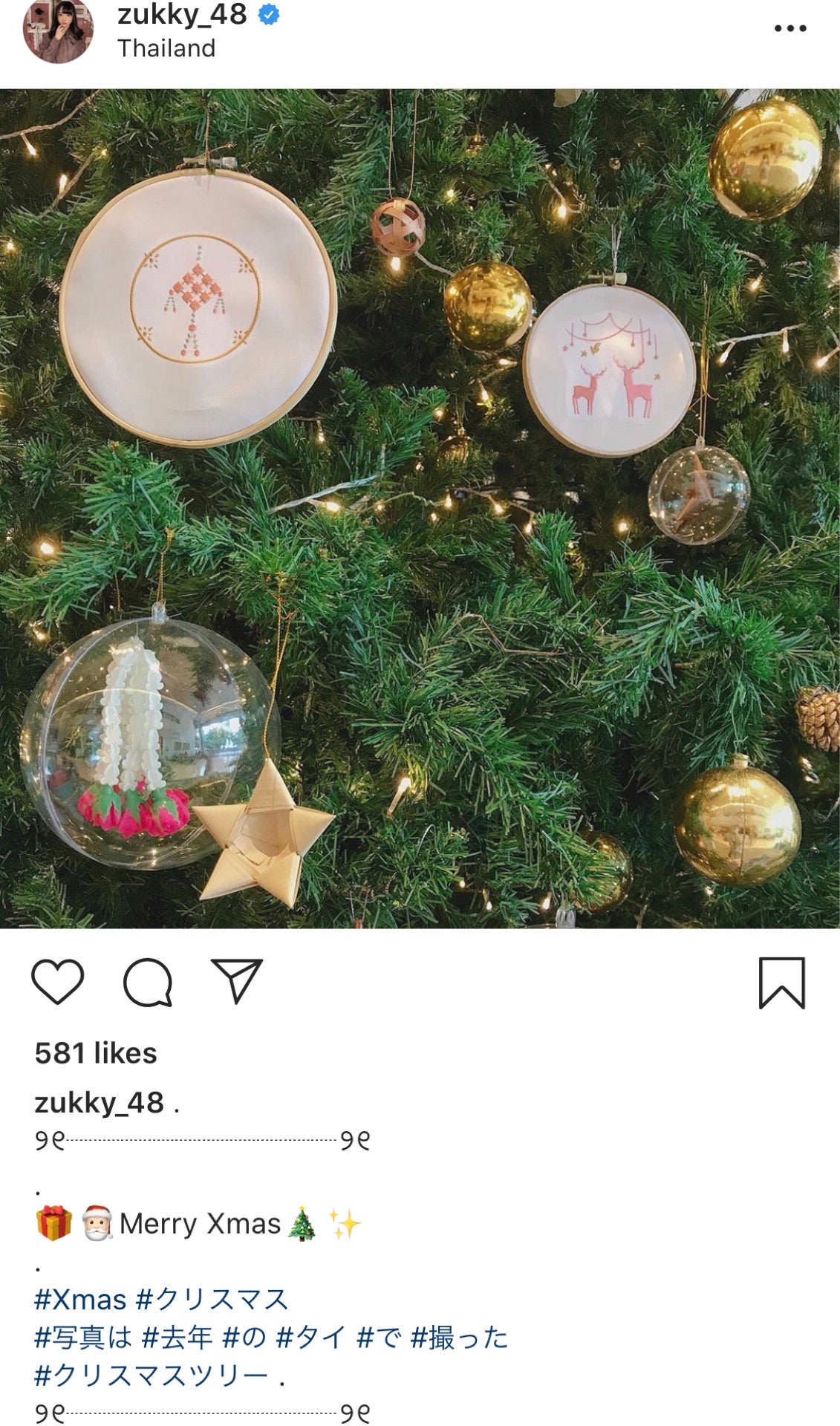Screen dimensions: 840x1426
Task: View the 581 likes list
Action: [96, 1053]
